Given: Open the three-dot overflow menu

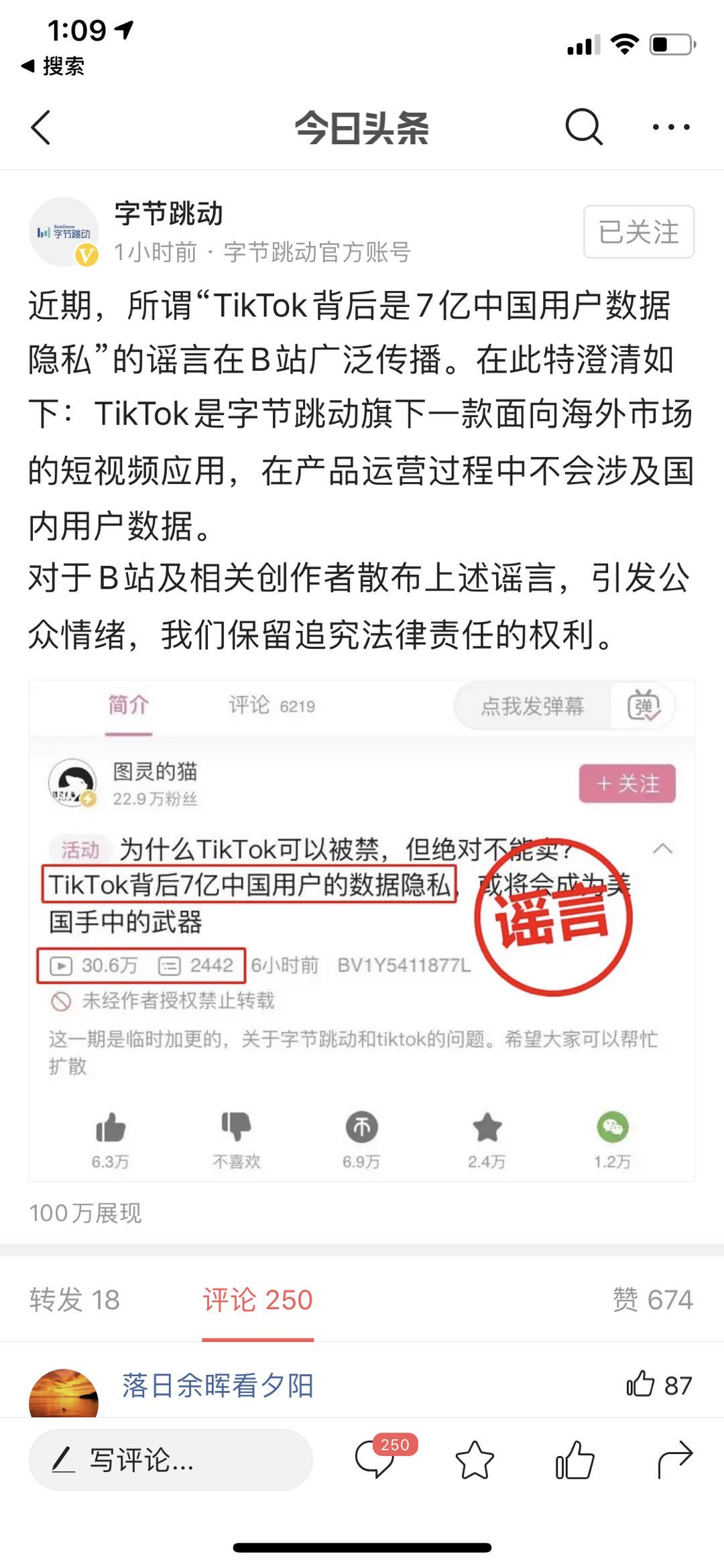Looking at the screenshot, I should pos(671,127).
